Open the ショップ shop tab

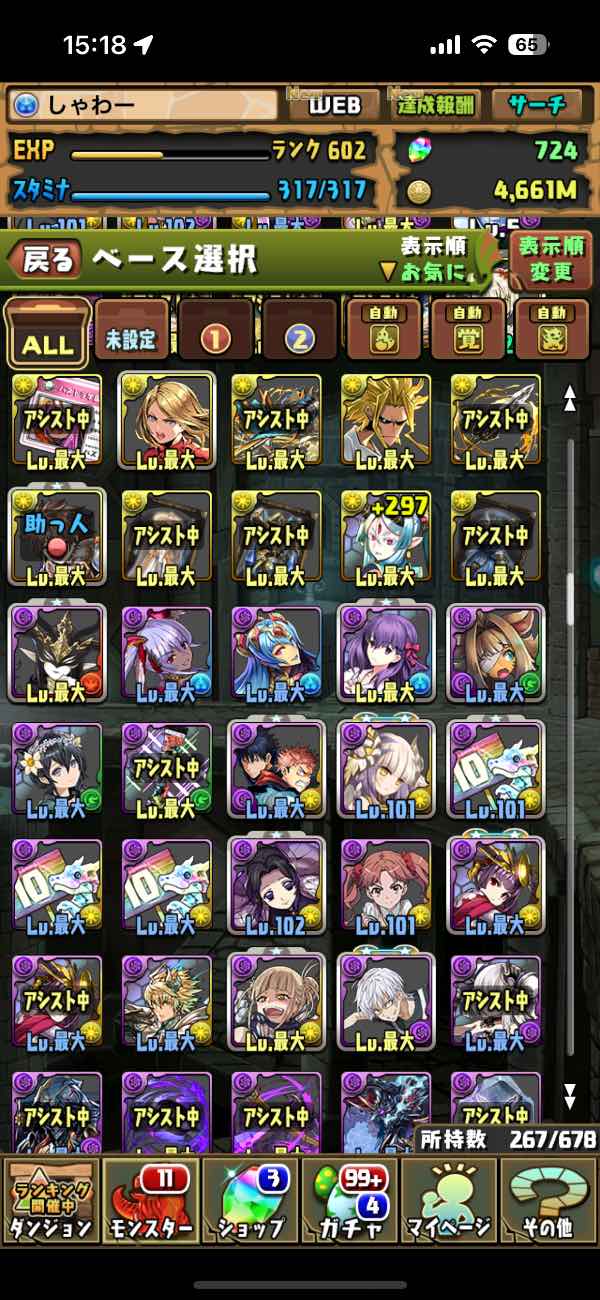coord(249,1200)
